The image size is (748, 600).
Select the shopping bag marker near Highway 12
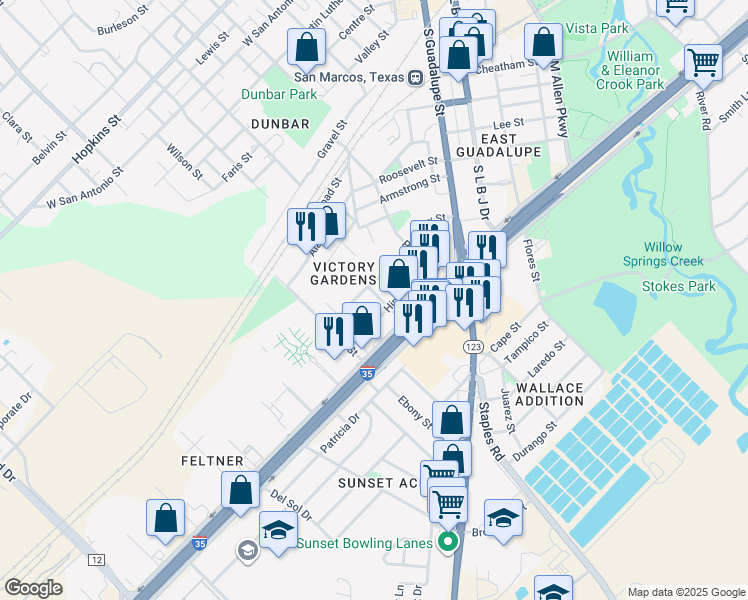pos(165,519)
